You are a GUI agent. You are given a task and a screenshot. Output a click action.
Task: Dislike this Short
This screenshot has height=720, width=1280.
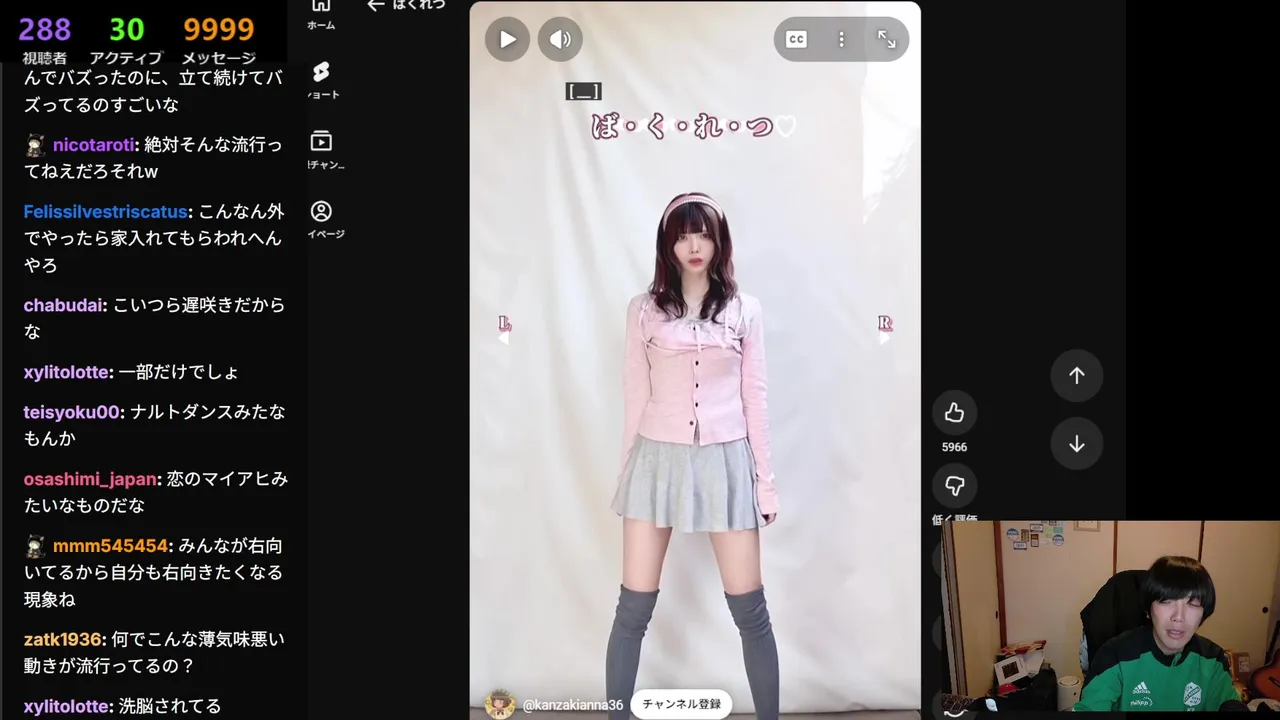[x=954, y=486]
